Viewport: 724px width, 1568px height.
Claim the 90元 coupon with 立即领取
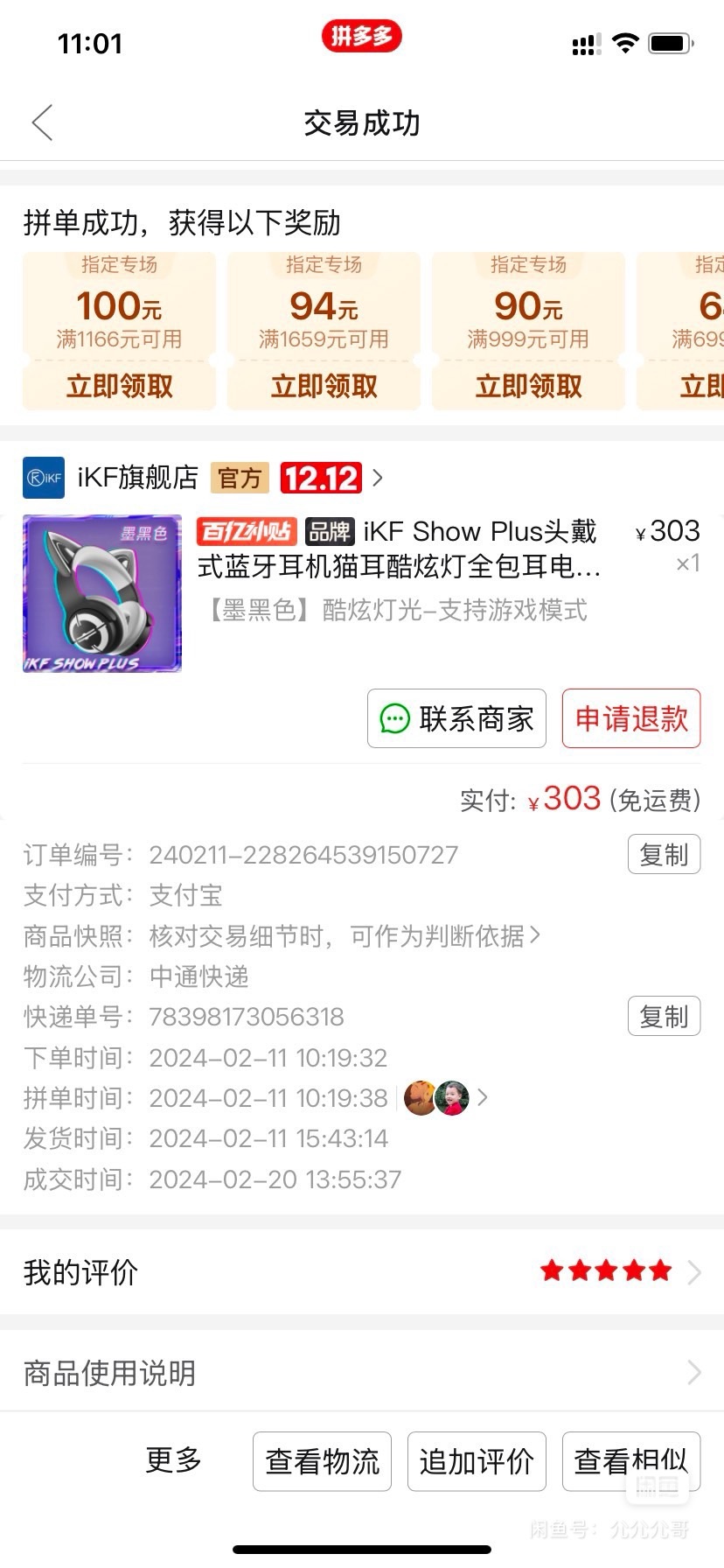pyautogui.click(x=528, y=386)
